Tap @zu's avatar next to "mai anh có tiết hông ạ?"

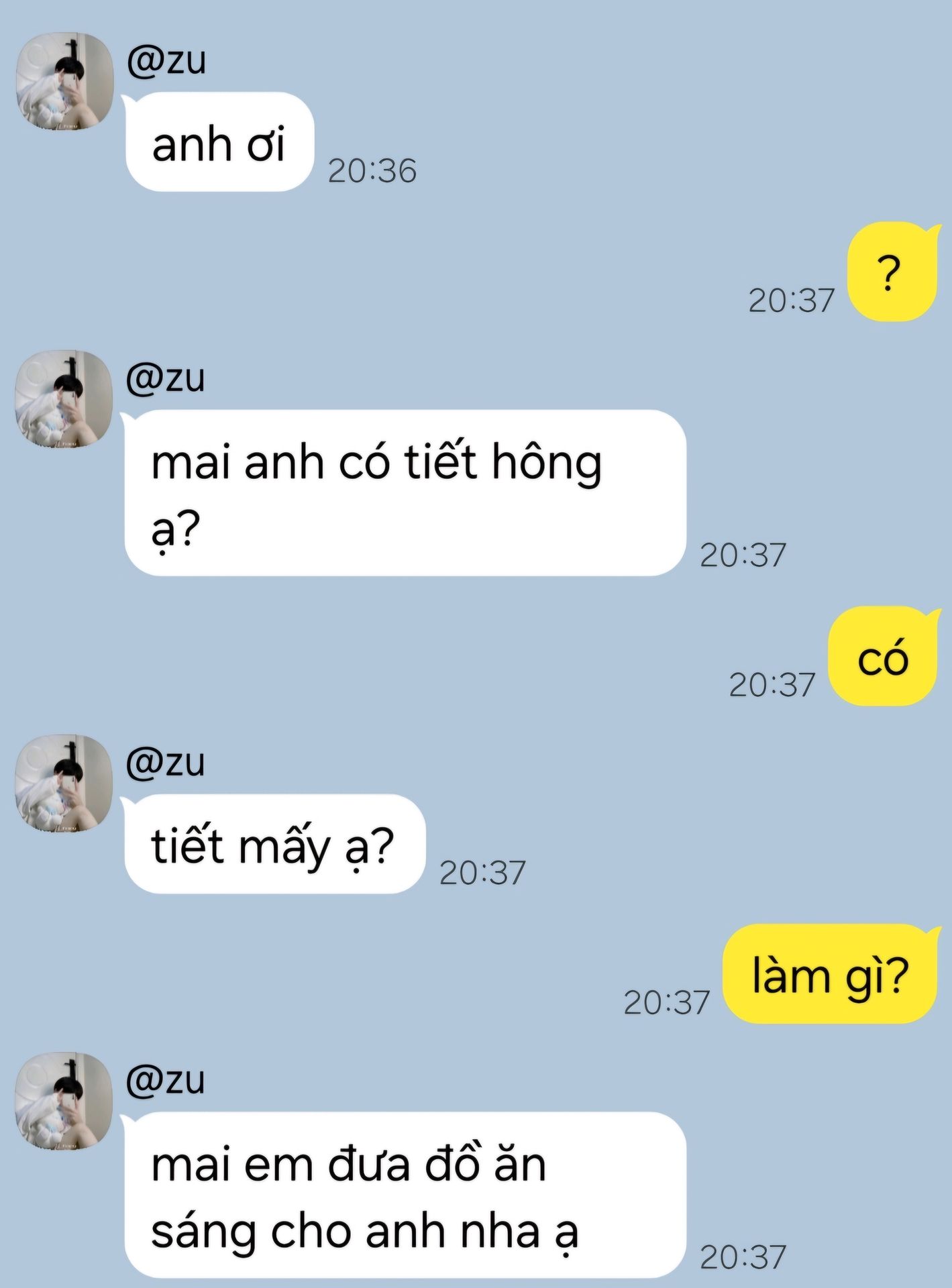click(64, 398)
